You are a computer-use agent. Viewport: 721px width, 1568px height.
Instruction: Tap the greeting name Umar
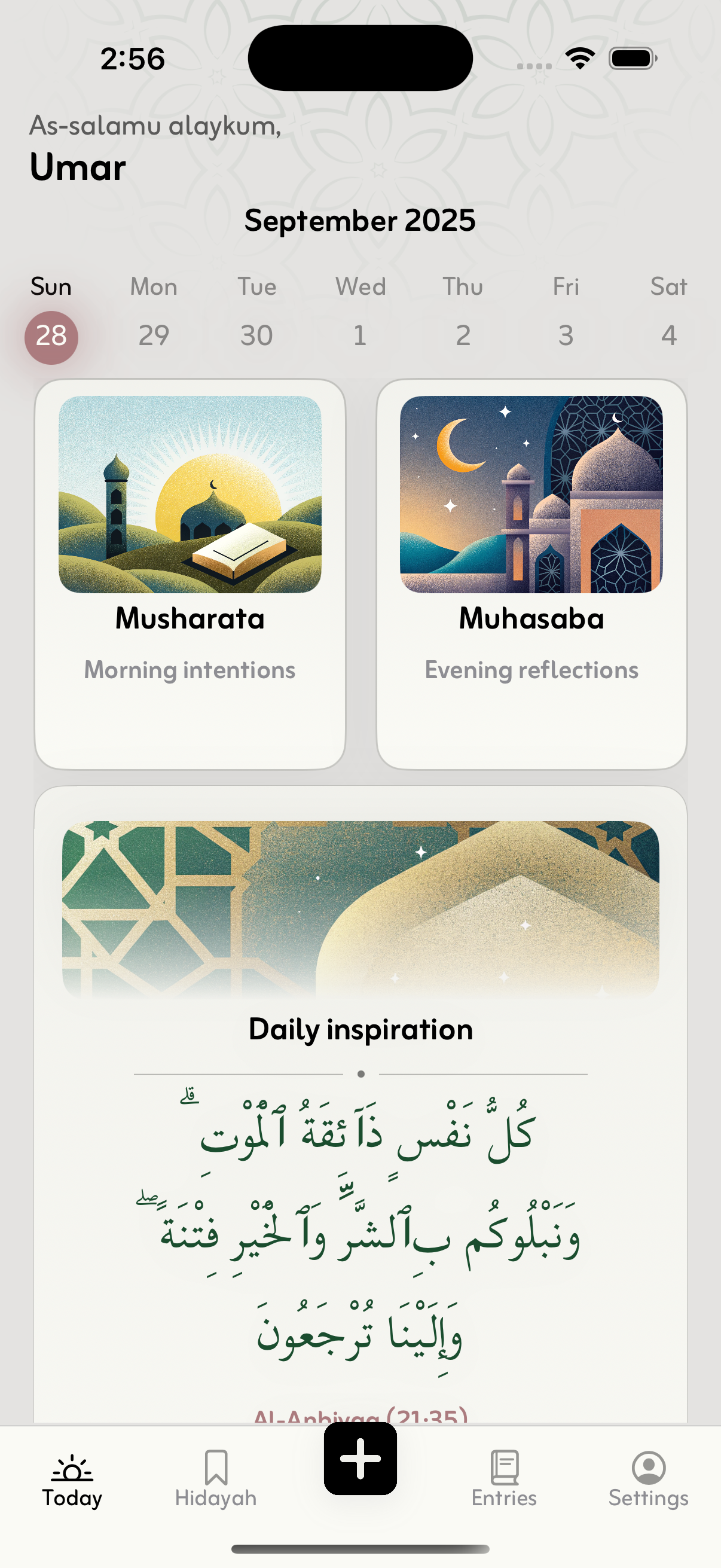tap(77, 167)
